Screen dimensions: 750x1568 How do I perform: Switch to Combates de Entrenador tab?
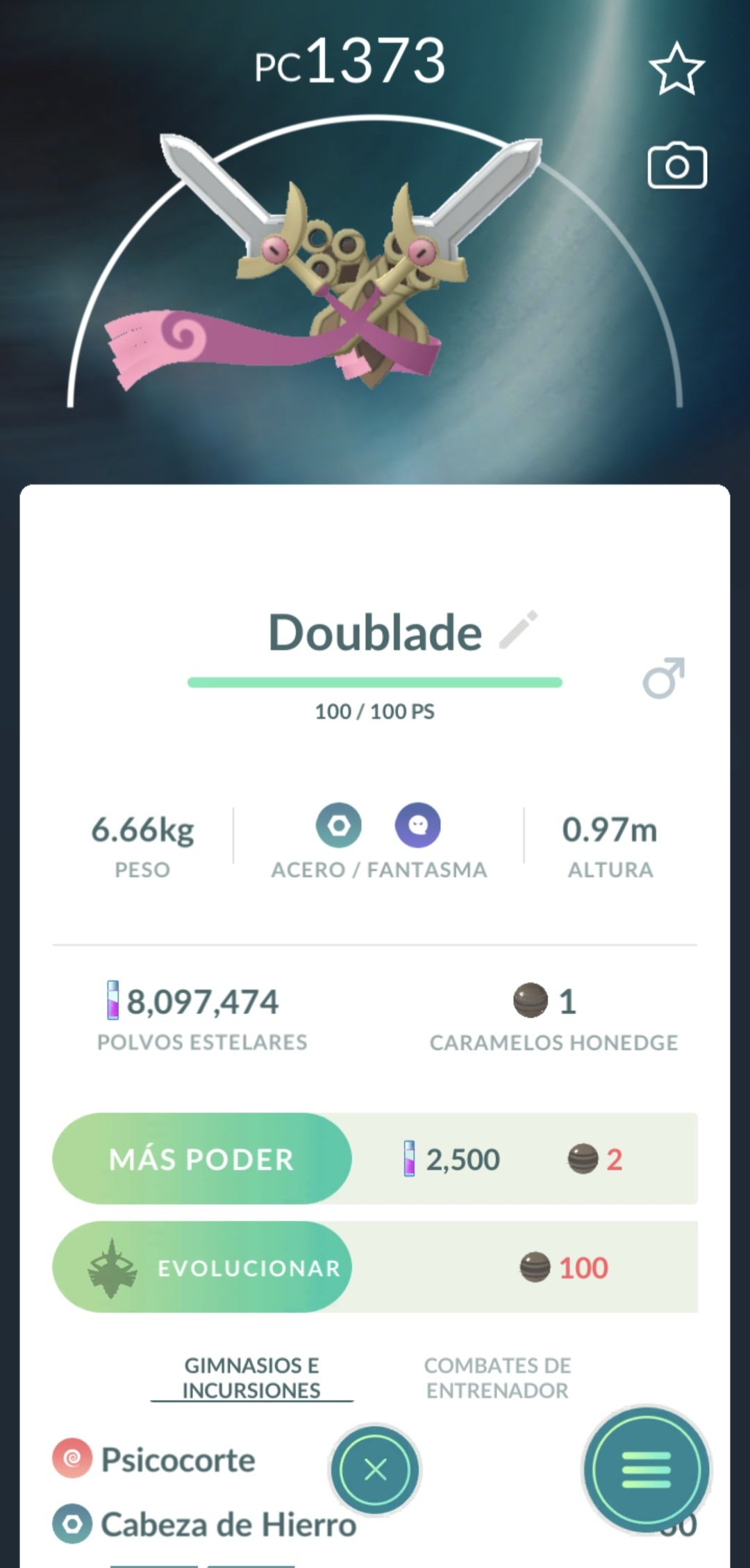pos(497,1377)
